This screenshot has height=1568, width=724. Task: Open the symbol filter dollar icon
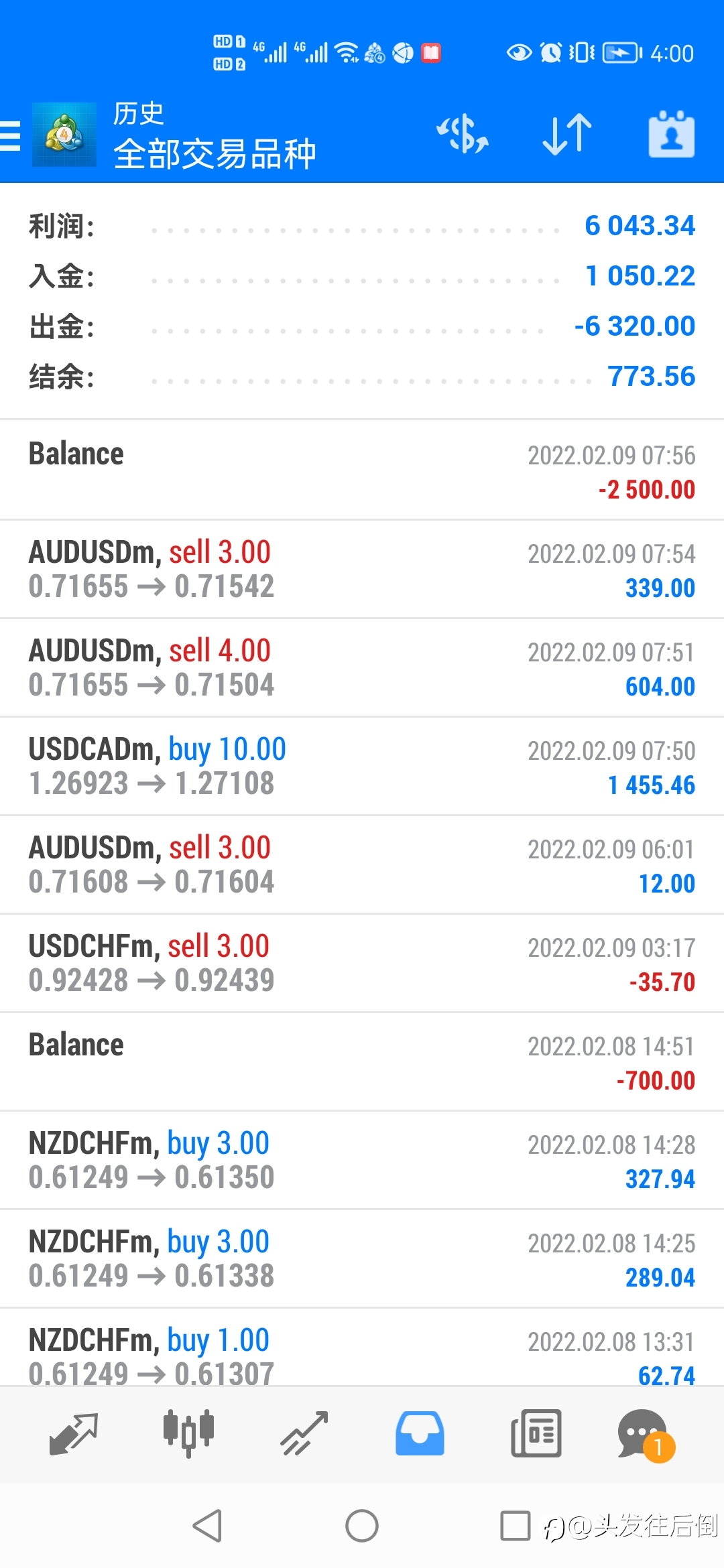pos(463,134)
